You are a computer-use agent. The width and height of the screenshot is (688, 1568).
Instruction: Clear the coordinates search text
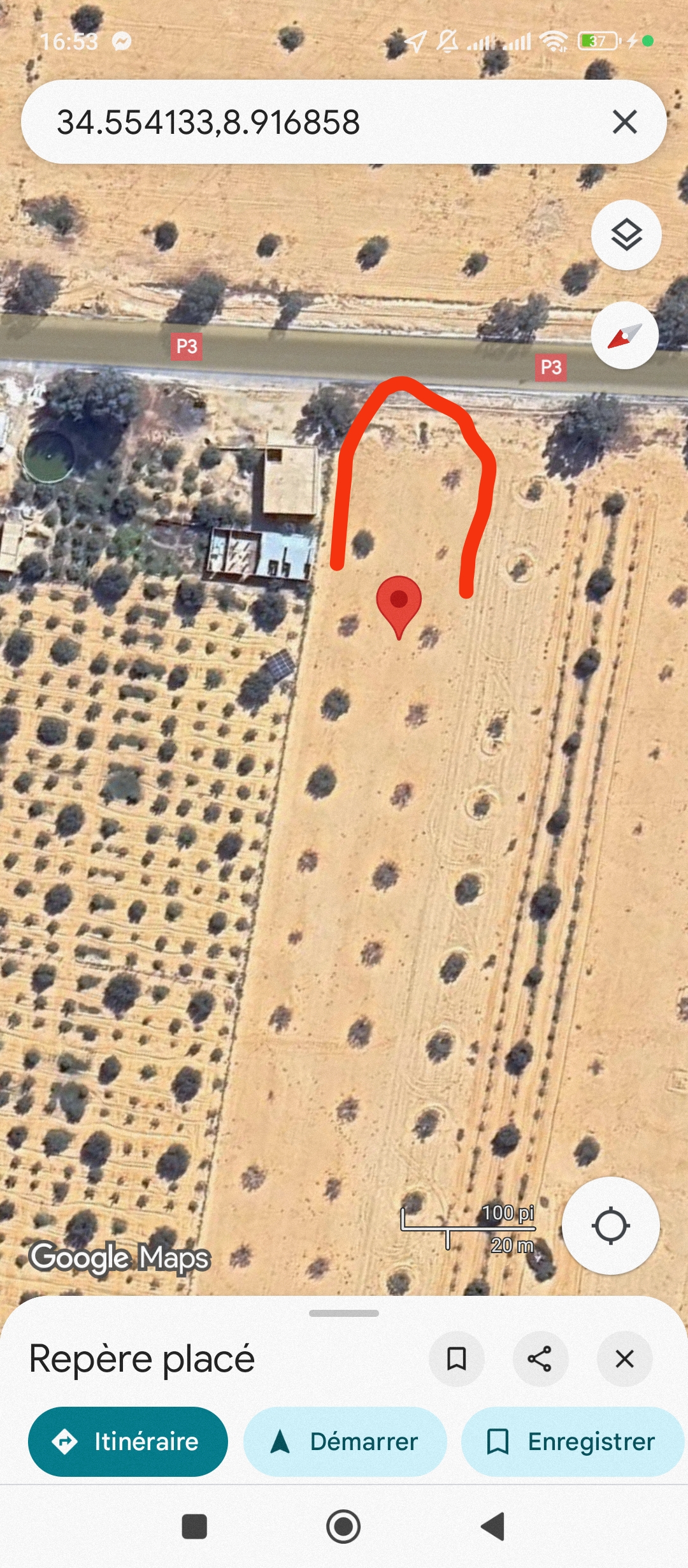click(624, 122)
